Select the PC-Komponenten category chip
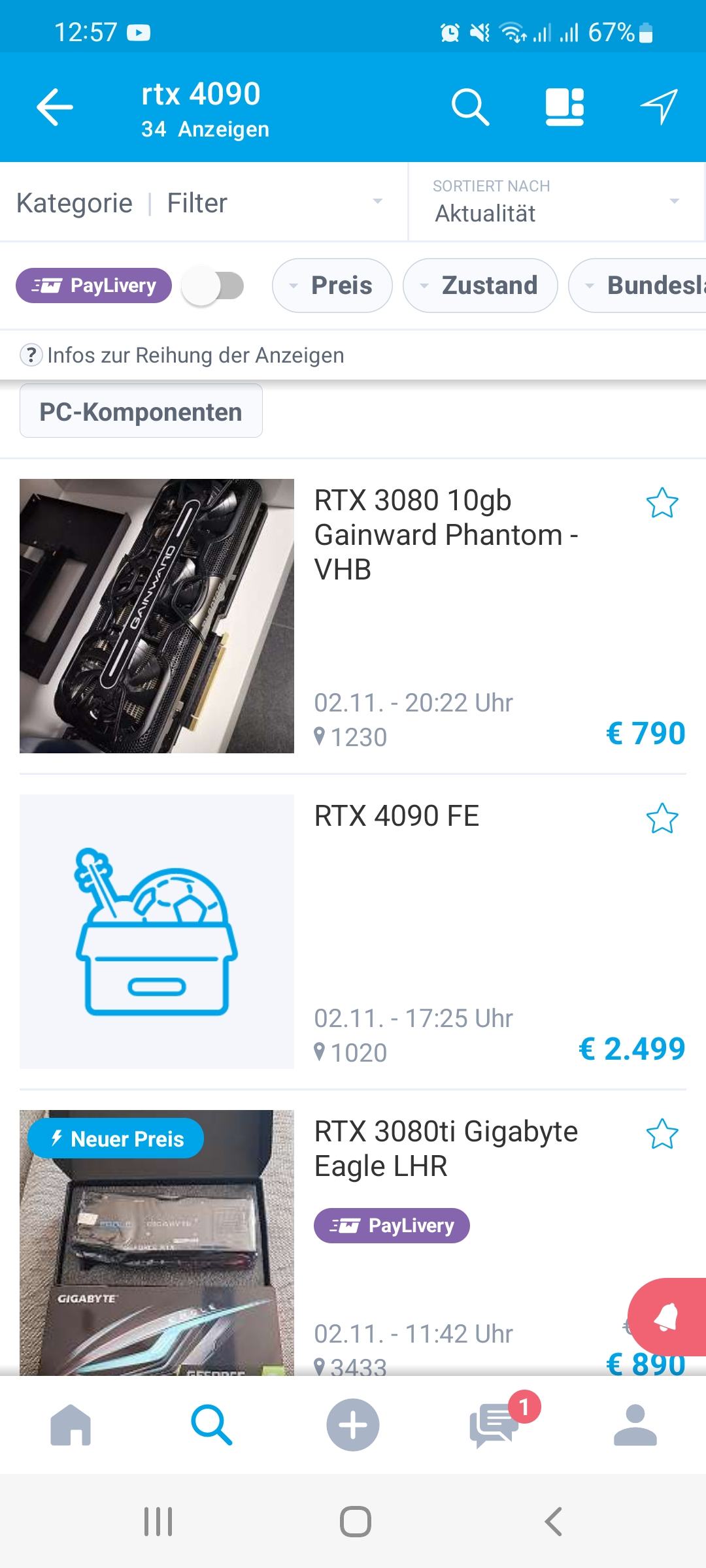 click(x=141, y=411)
